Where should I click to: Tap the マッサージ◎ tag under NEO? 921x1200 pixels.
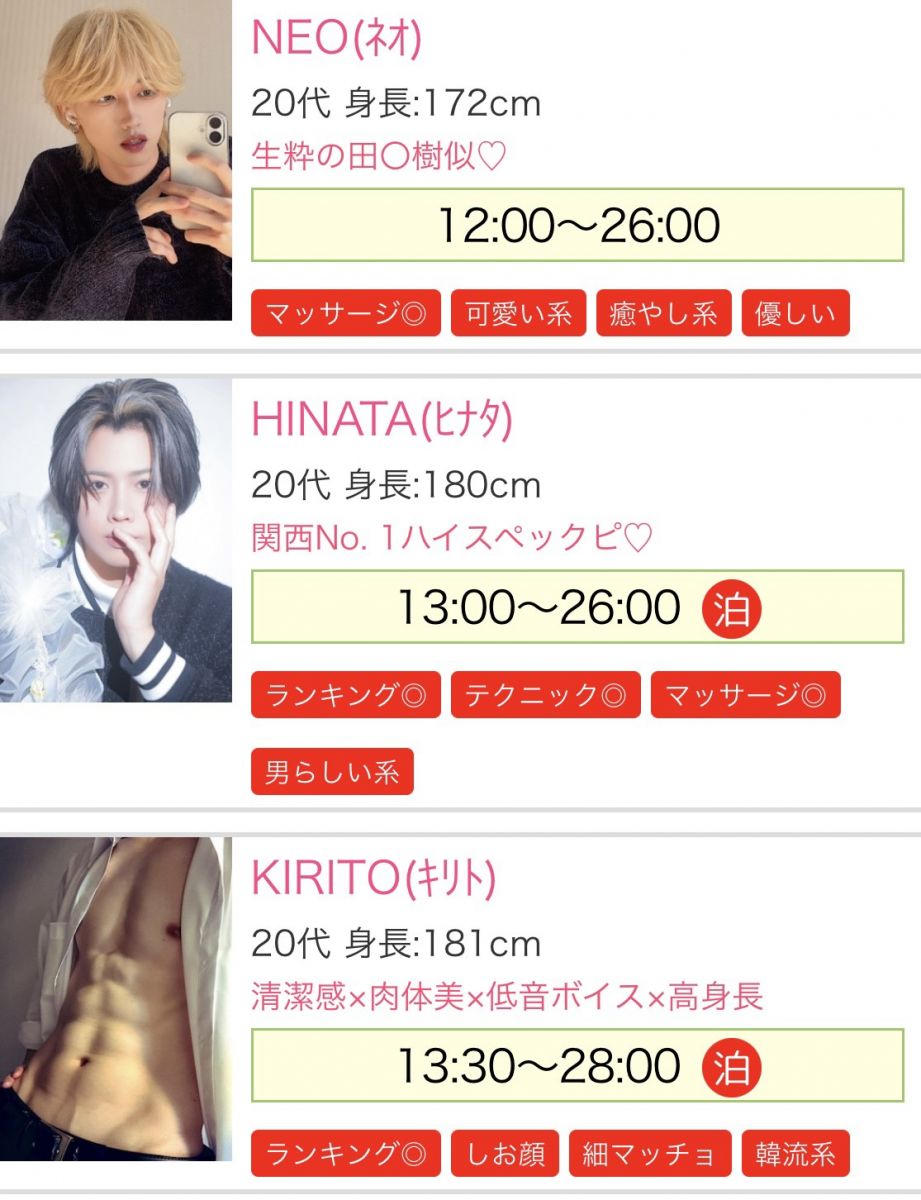tap(346, 314)
